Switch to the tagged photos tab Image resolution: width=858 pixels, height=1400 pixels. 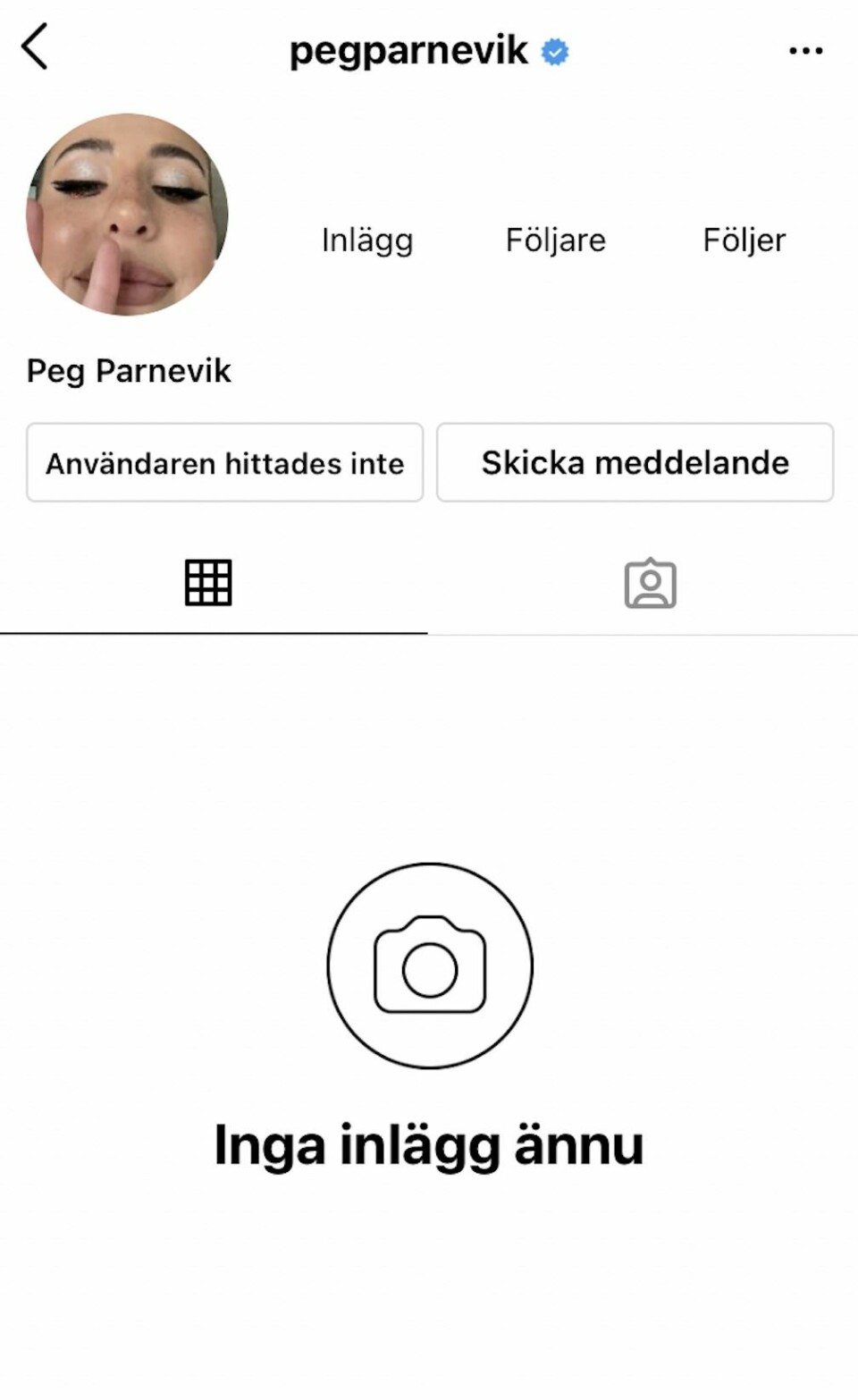coord(650,584)
